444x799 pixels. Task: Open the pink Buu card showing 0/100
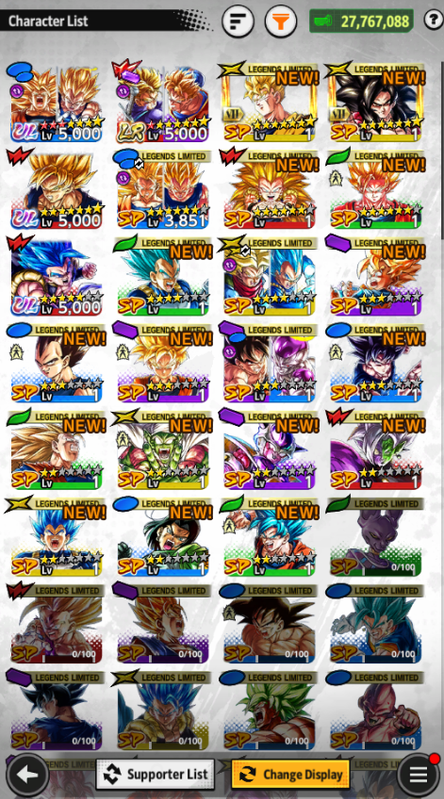(375, 710)
